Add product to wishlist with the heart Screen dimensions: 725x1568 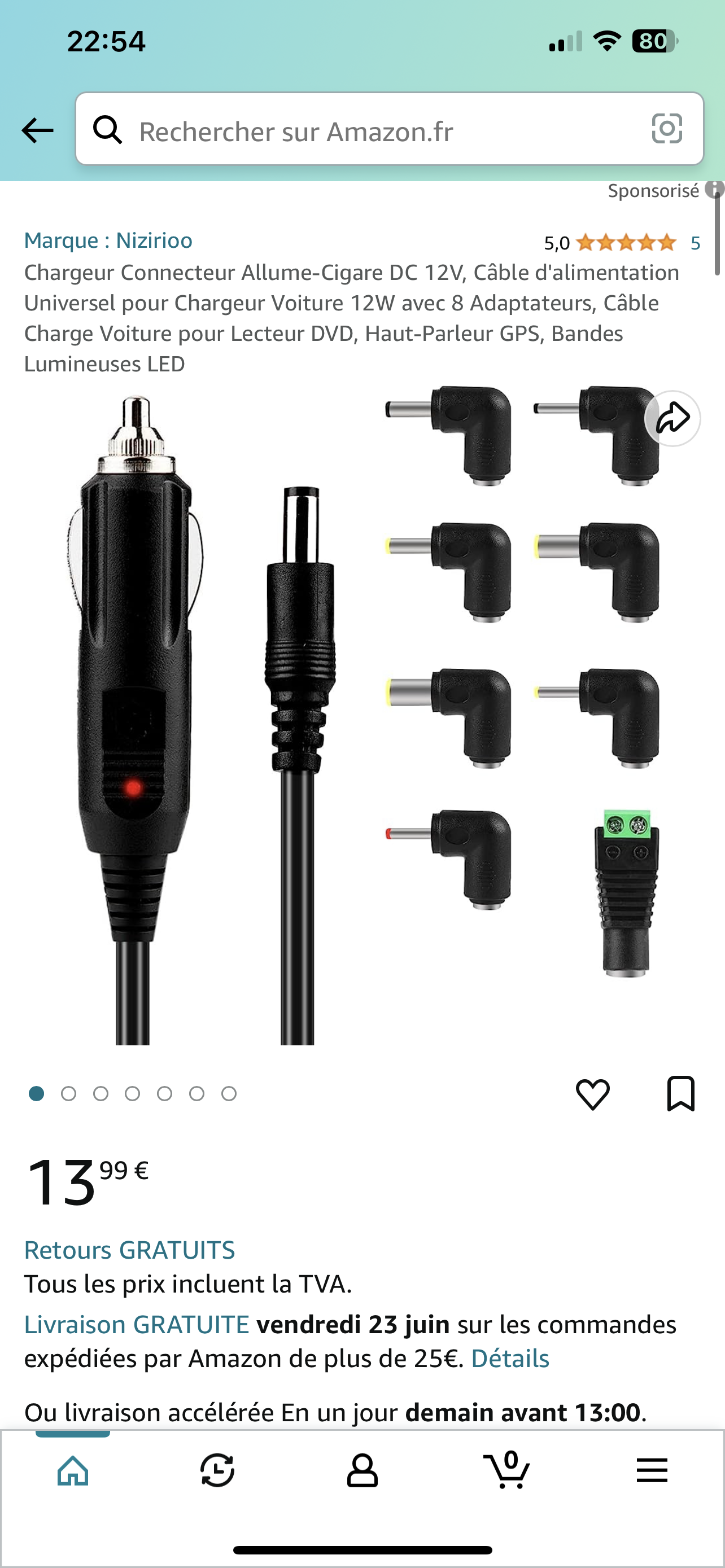click(x=592, y=1094)
